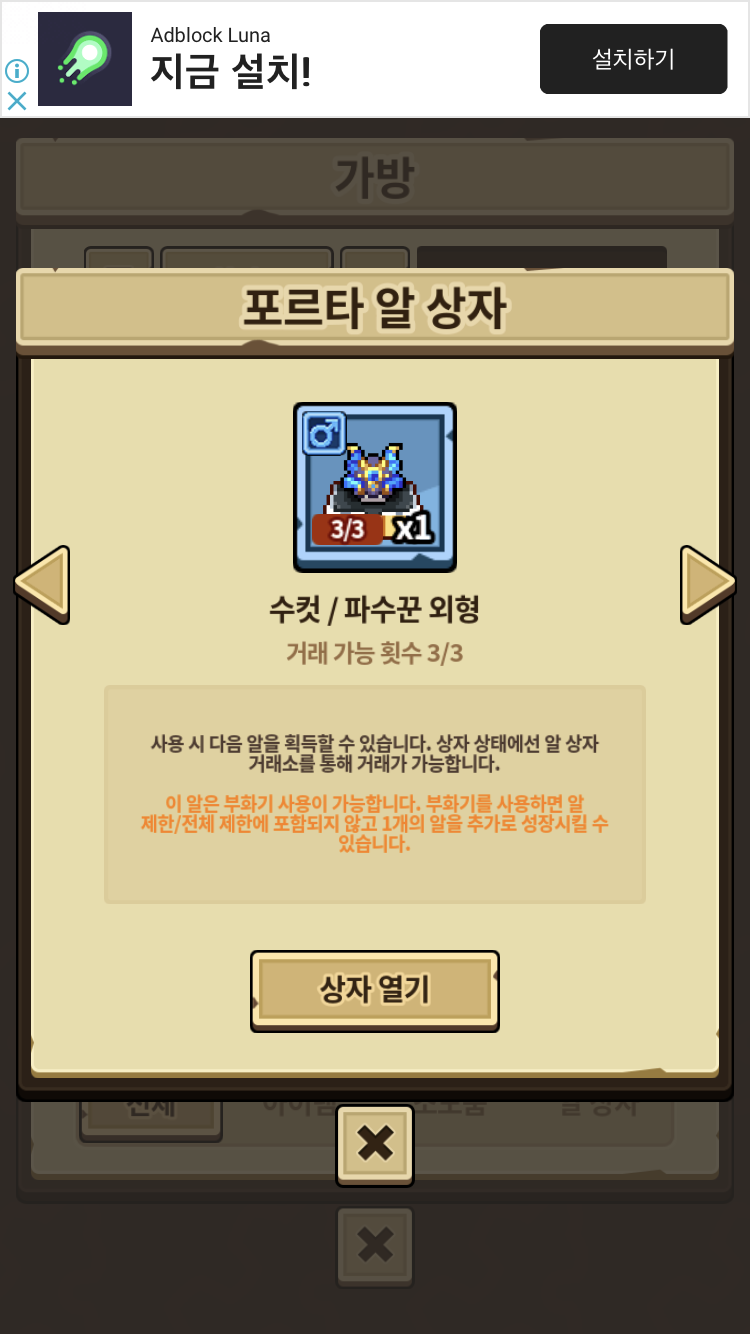
Task: Open the ad info icon
Action: [17, 71]
